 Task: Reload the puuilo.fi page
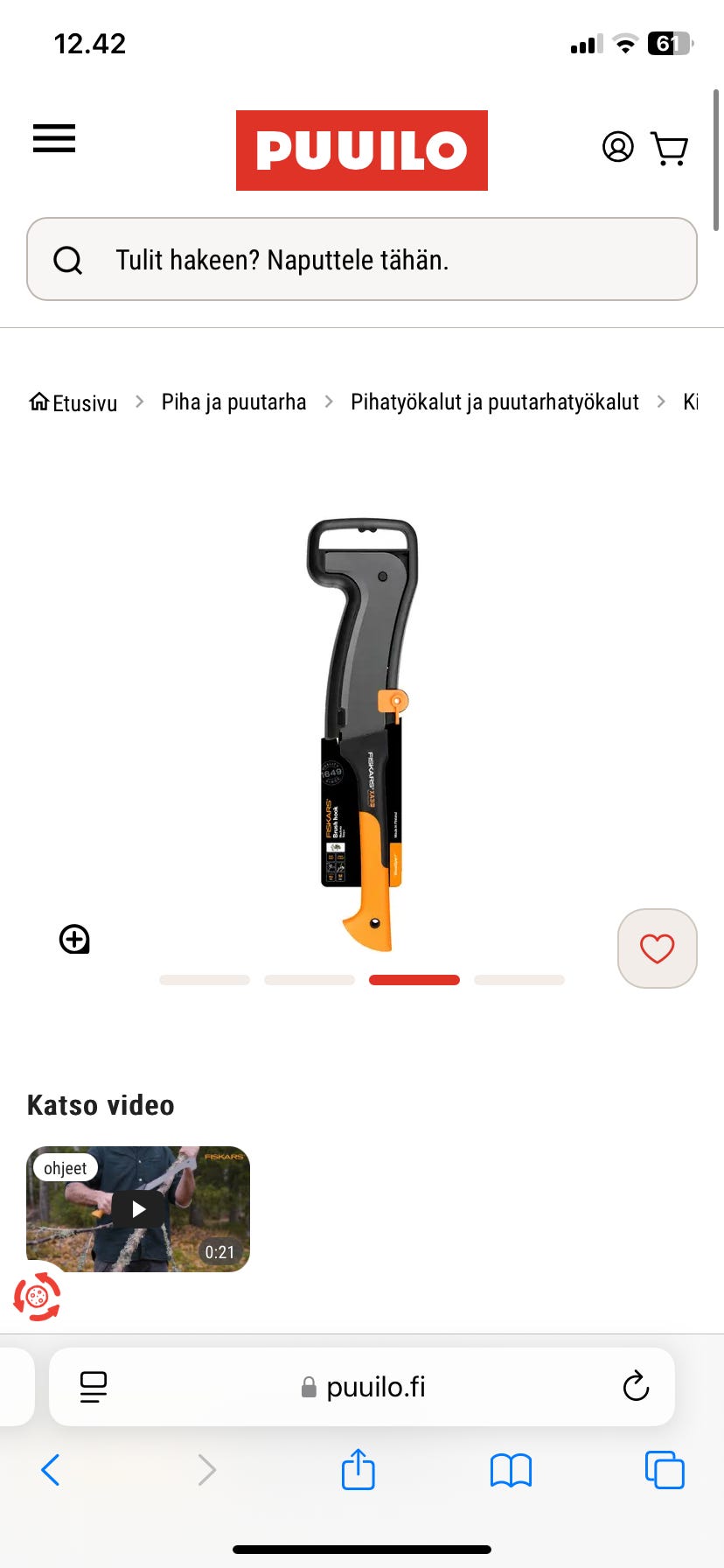[x=636, y=1386]
